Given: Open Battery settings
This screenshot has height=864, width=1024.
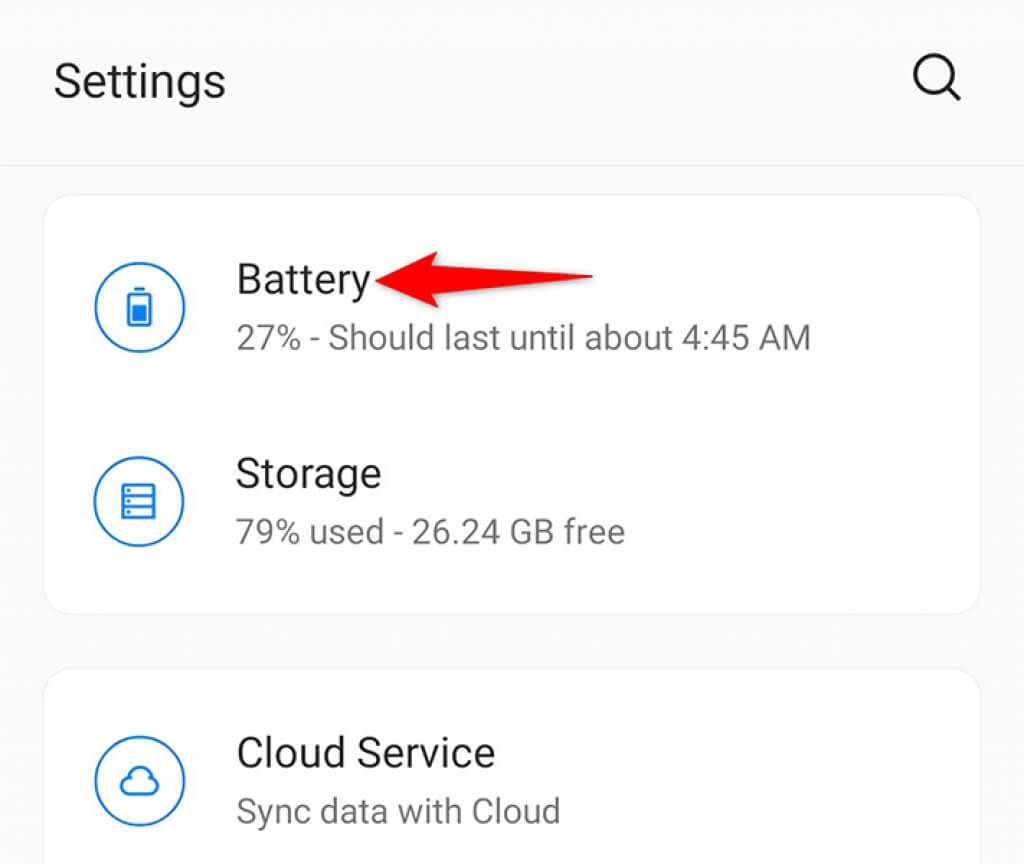Looking at the screenshot, I should [x=303, y=280].
